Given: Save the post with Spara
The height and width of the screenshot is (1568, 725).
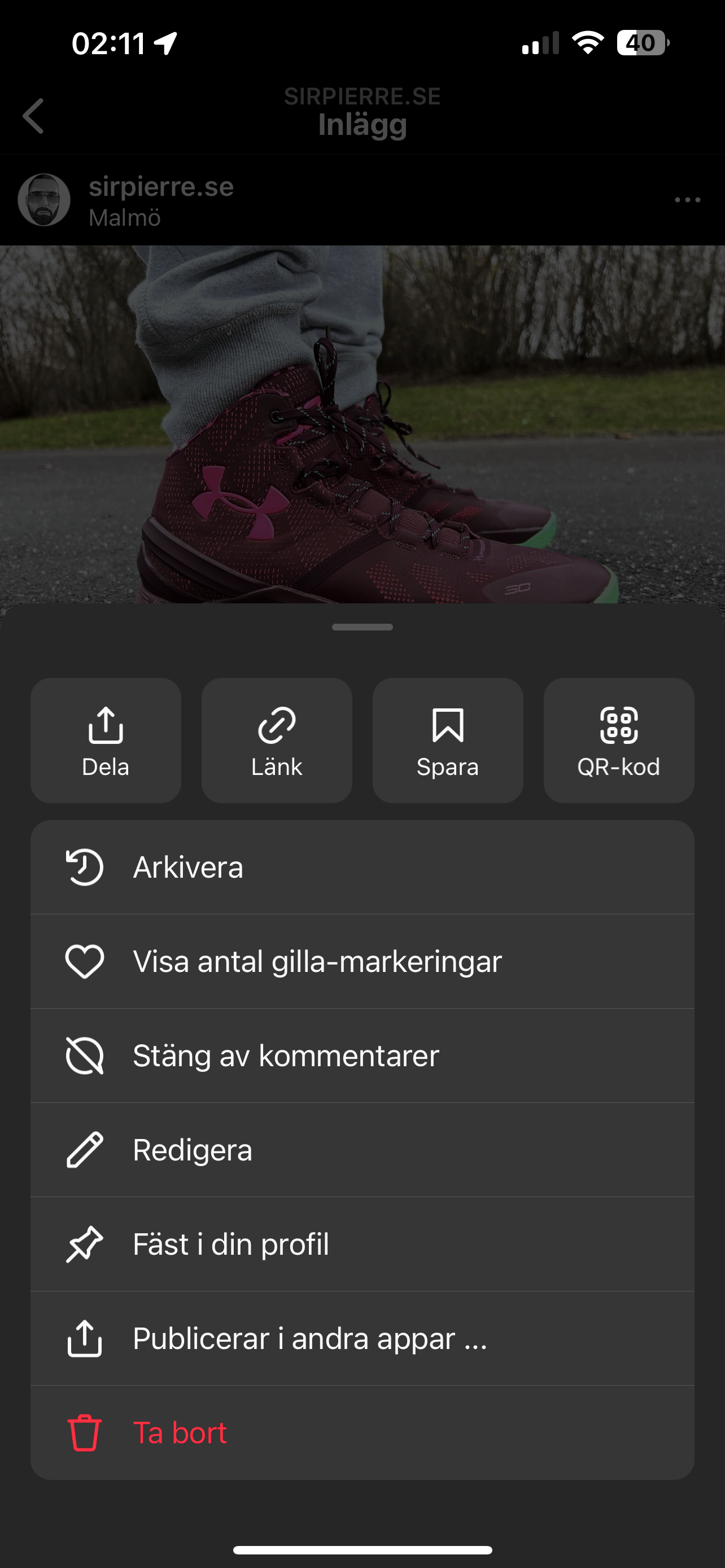Looking at the screenshot, I should (448, 740).
